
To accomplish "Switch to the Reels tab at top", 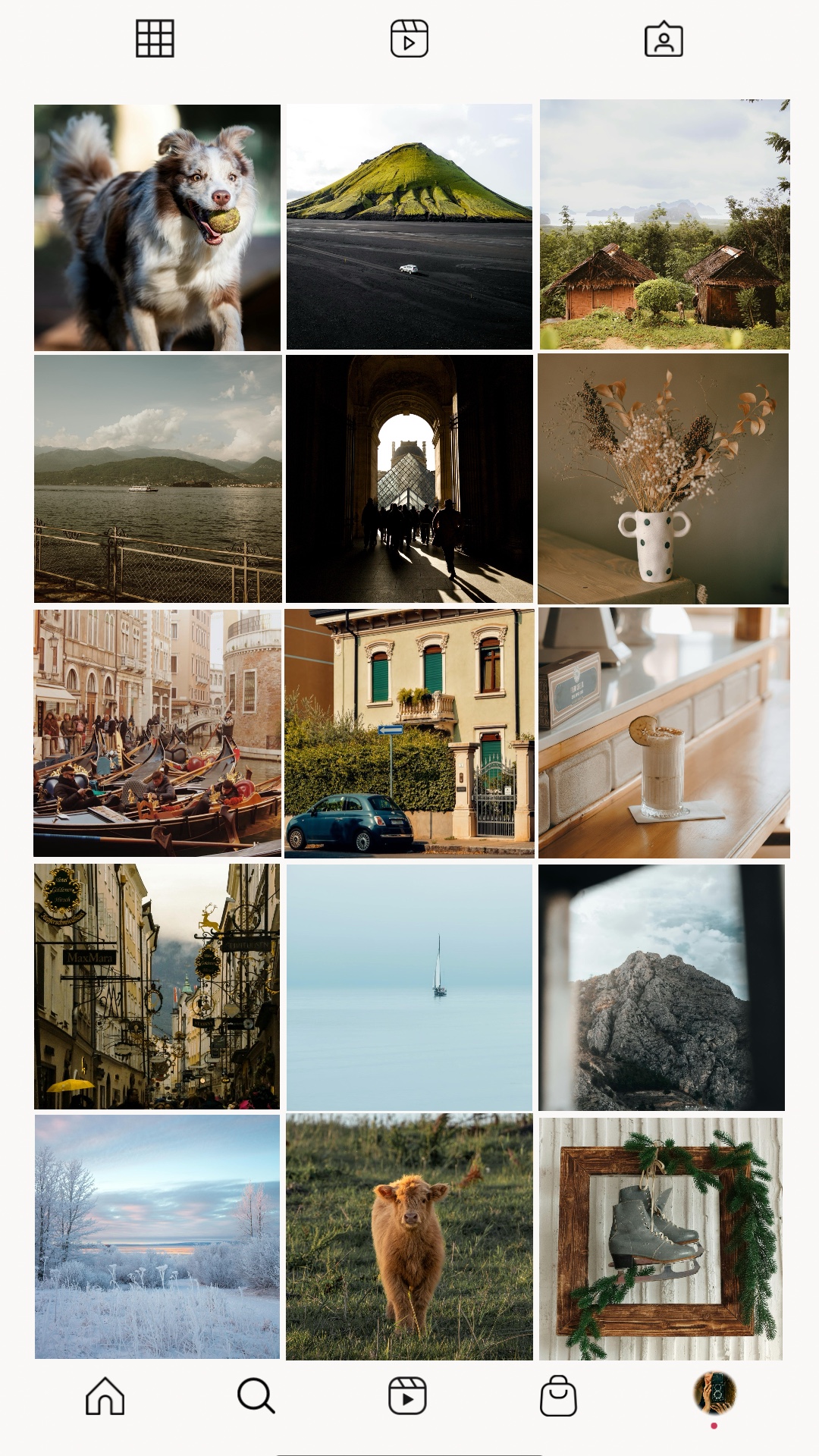I will (x=409, y=39).
